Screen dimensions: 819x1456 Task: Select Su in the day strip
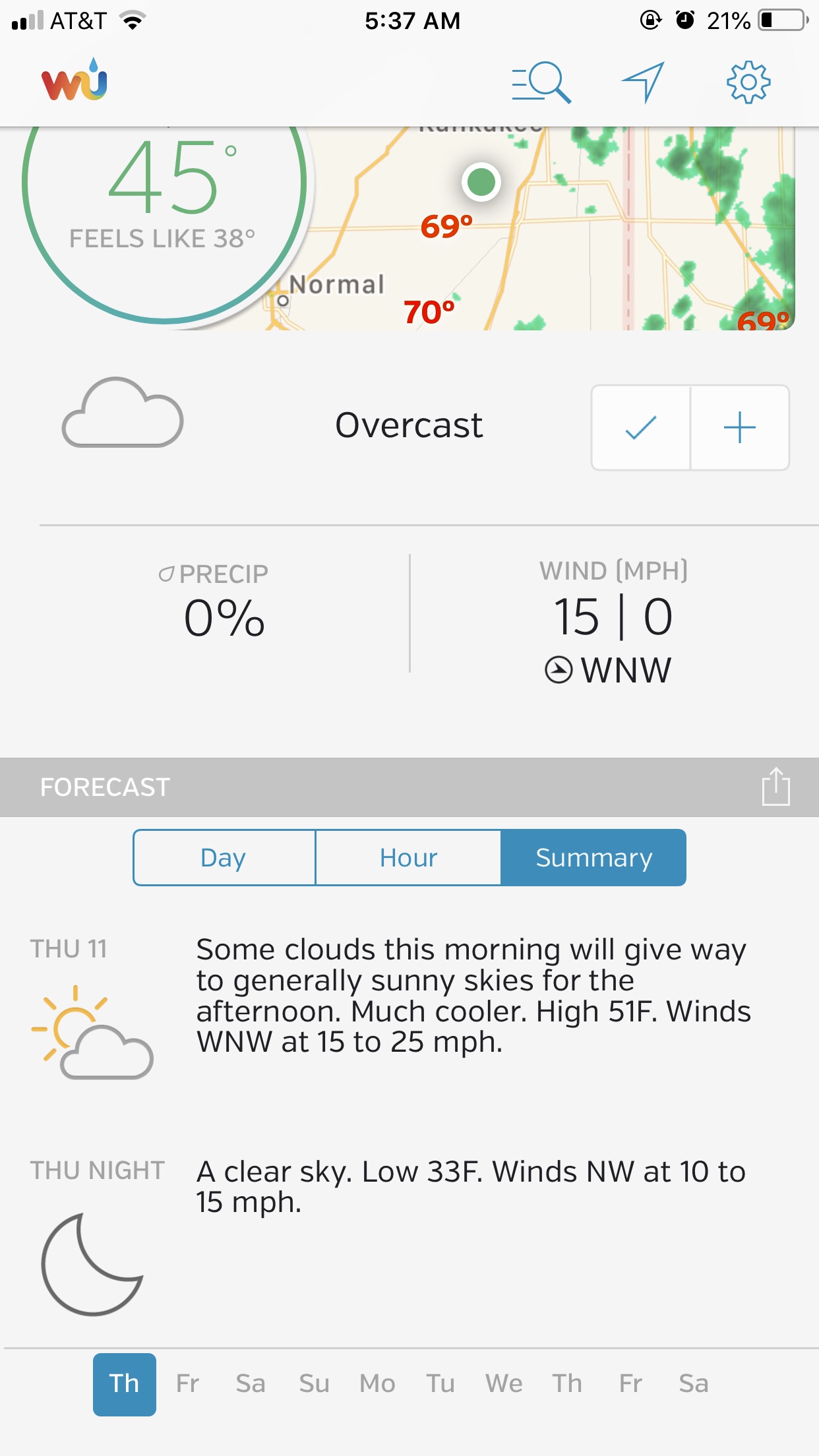314,1383
